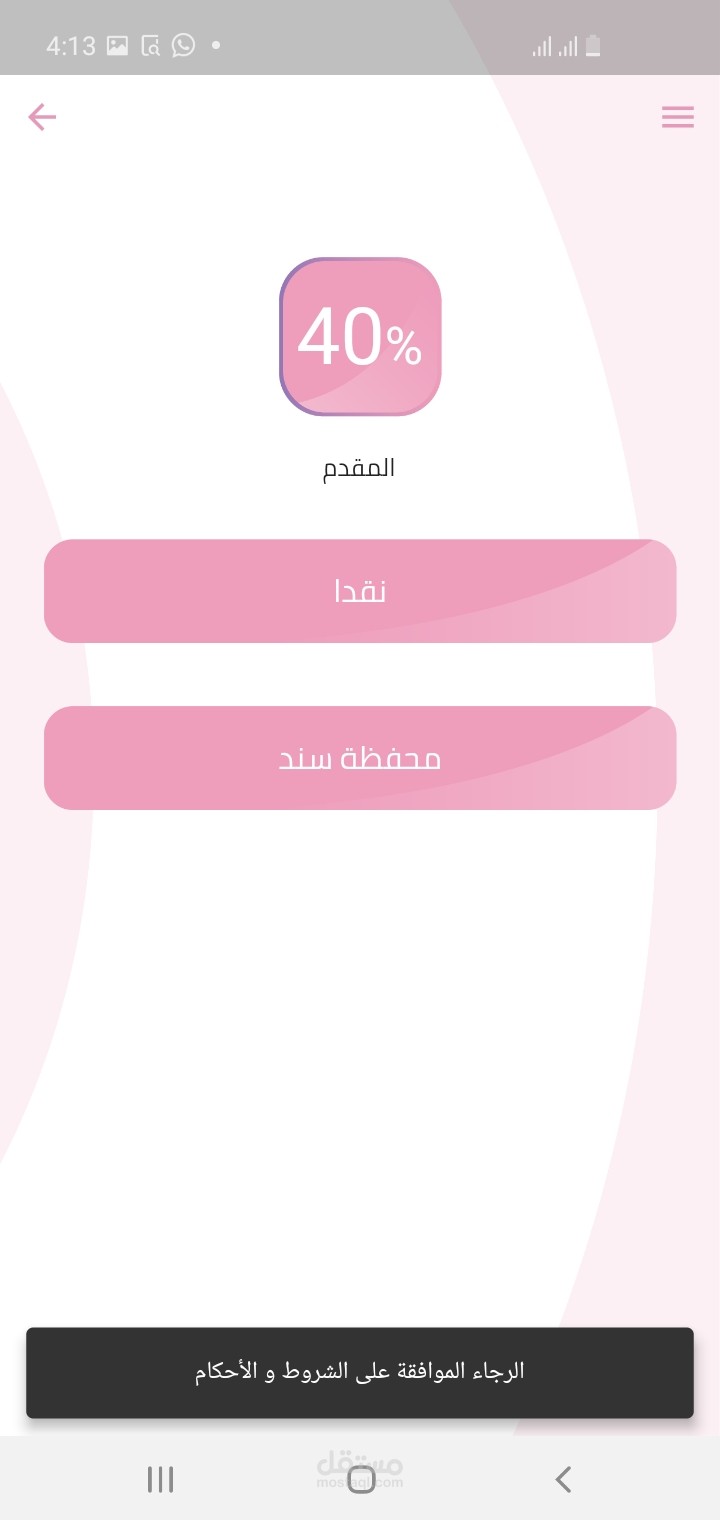Go to the home screen
720x1520 pixels.
tap(361, 1479)
